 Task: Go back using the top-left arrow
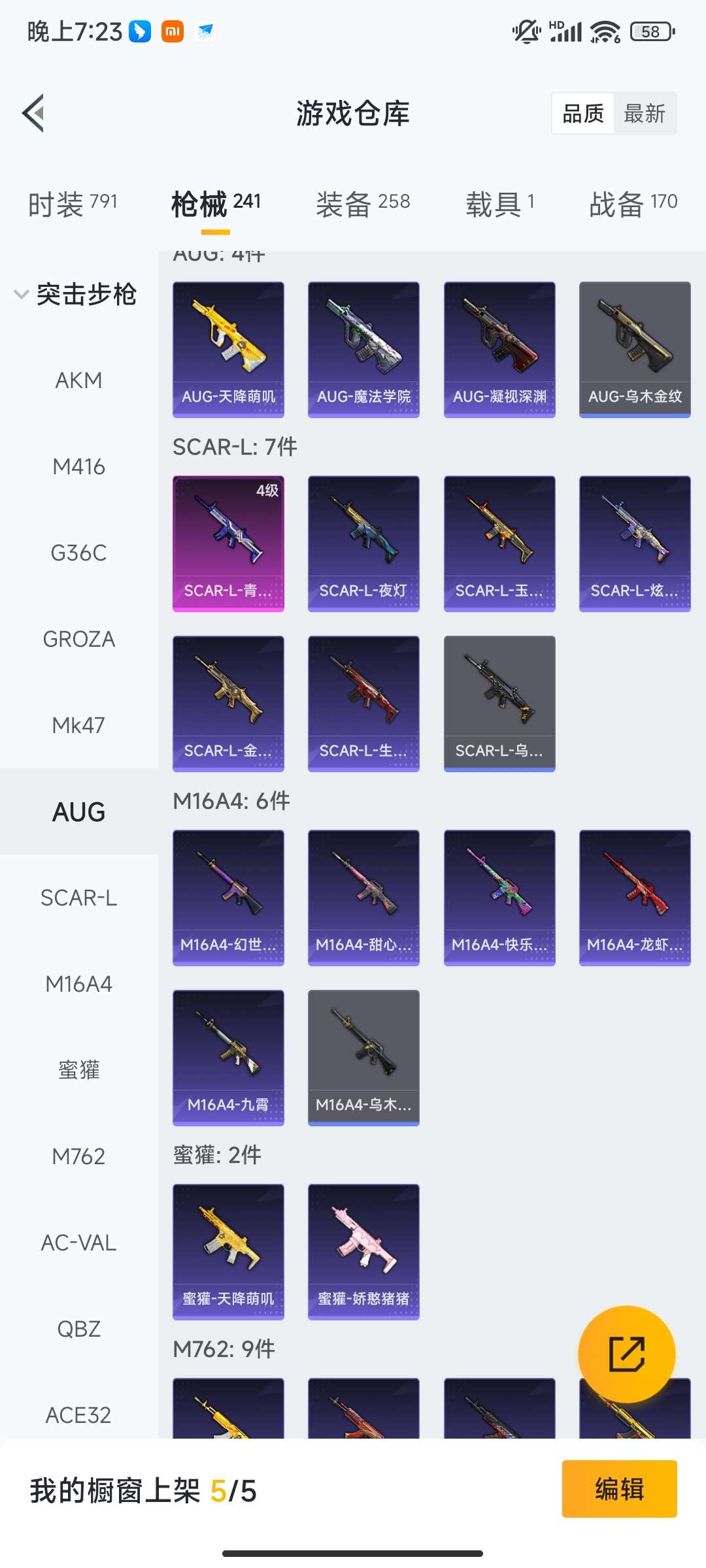[34, 113]
